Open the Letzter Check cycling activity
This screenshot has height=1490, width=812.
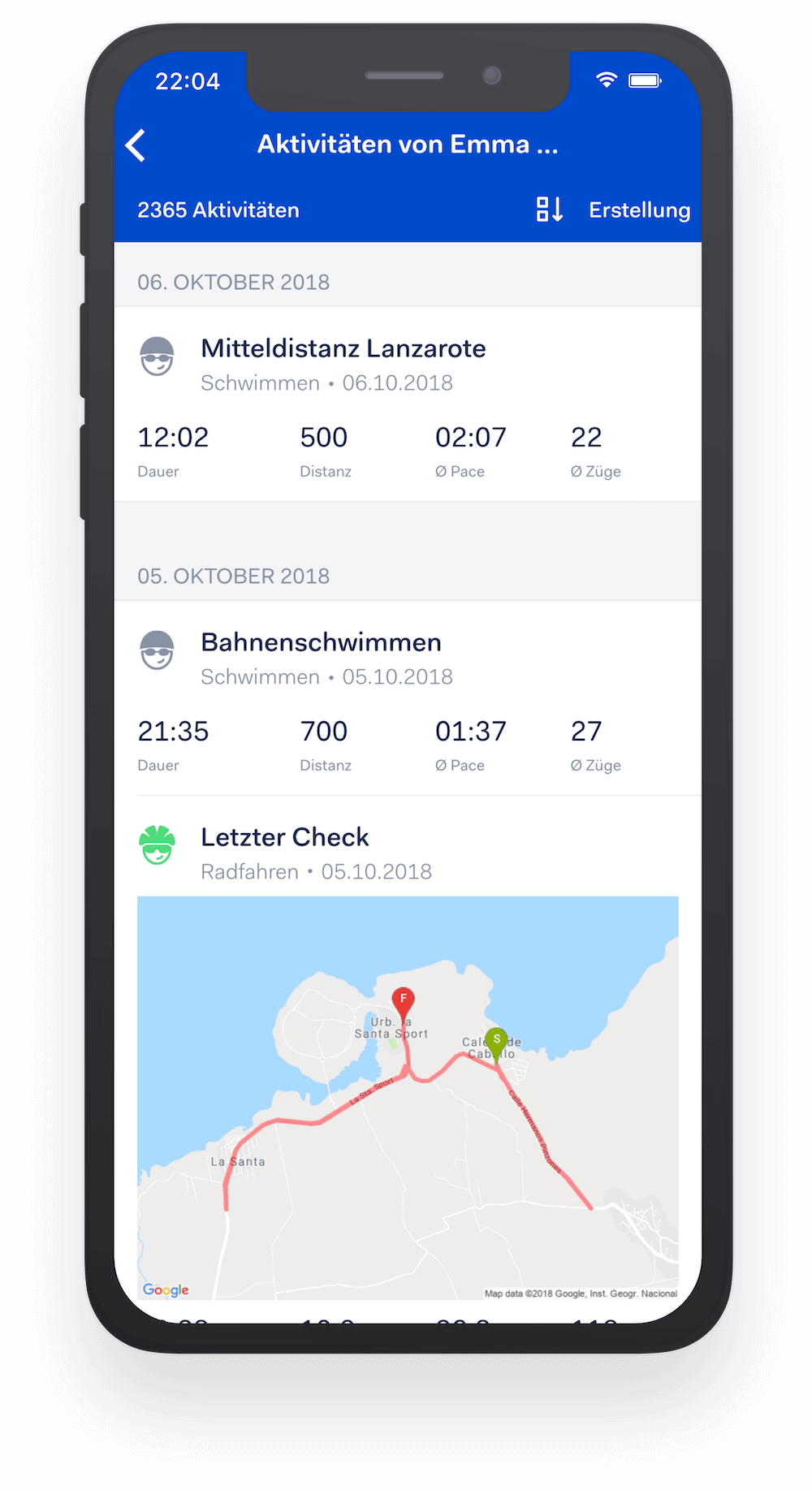tap(284, 838)
